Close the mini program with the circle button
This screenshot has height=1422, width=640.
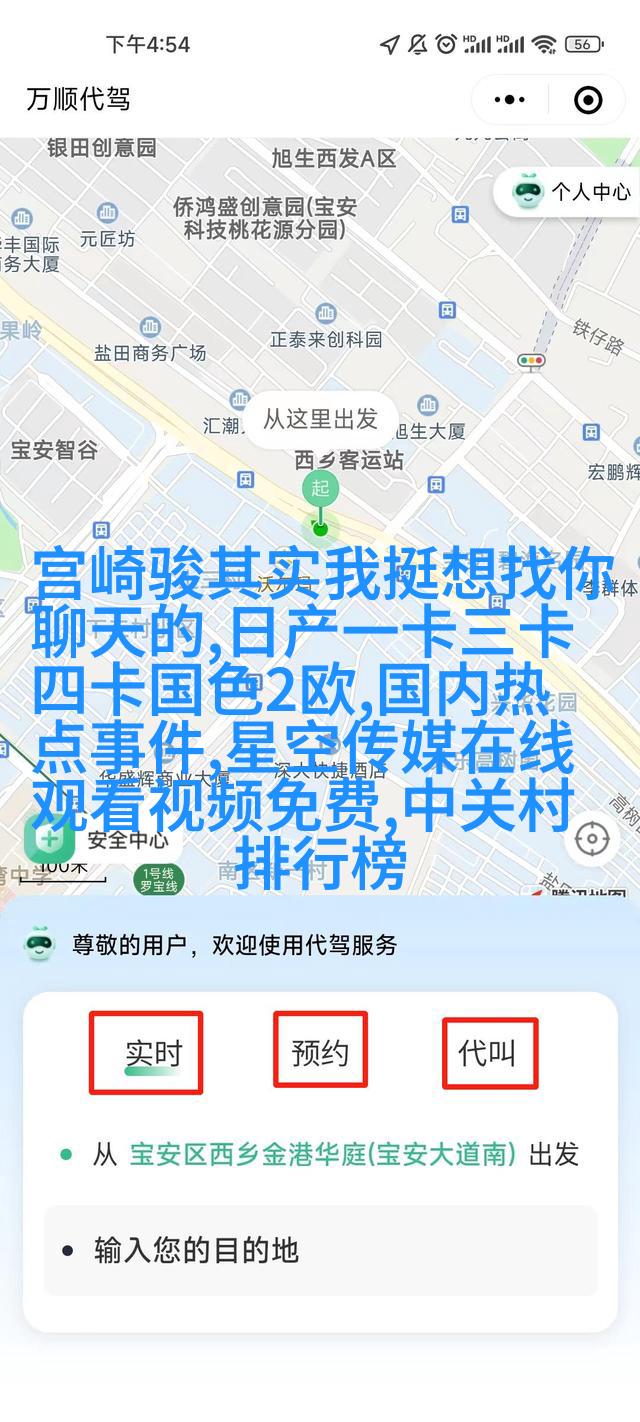click(588, 100)
